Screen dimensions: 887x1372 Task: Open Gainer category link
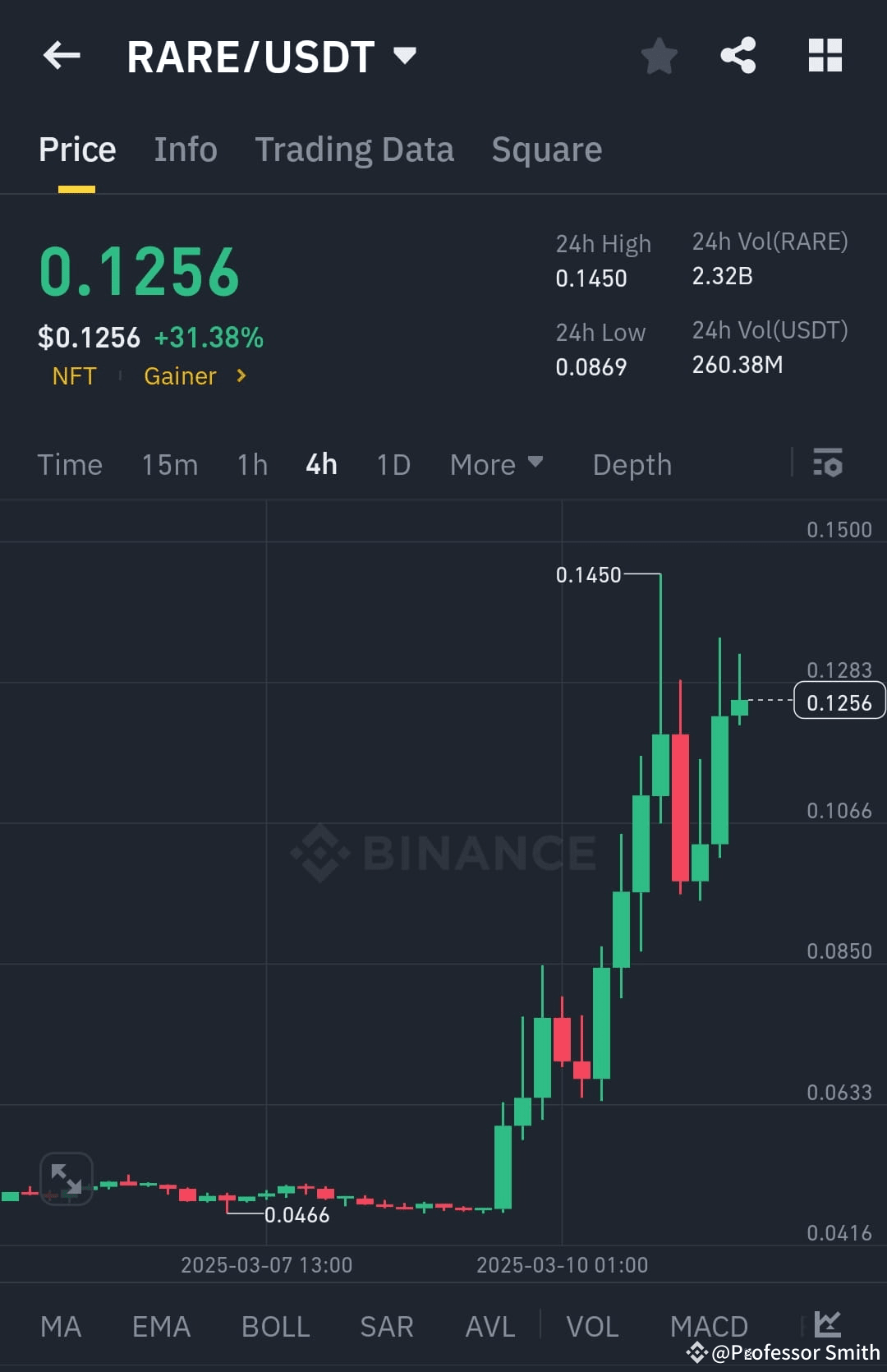[x=181, y=375]
